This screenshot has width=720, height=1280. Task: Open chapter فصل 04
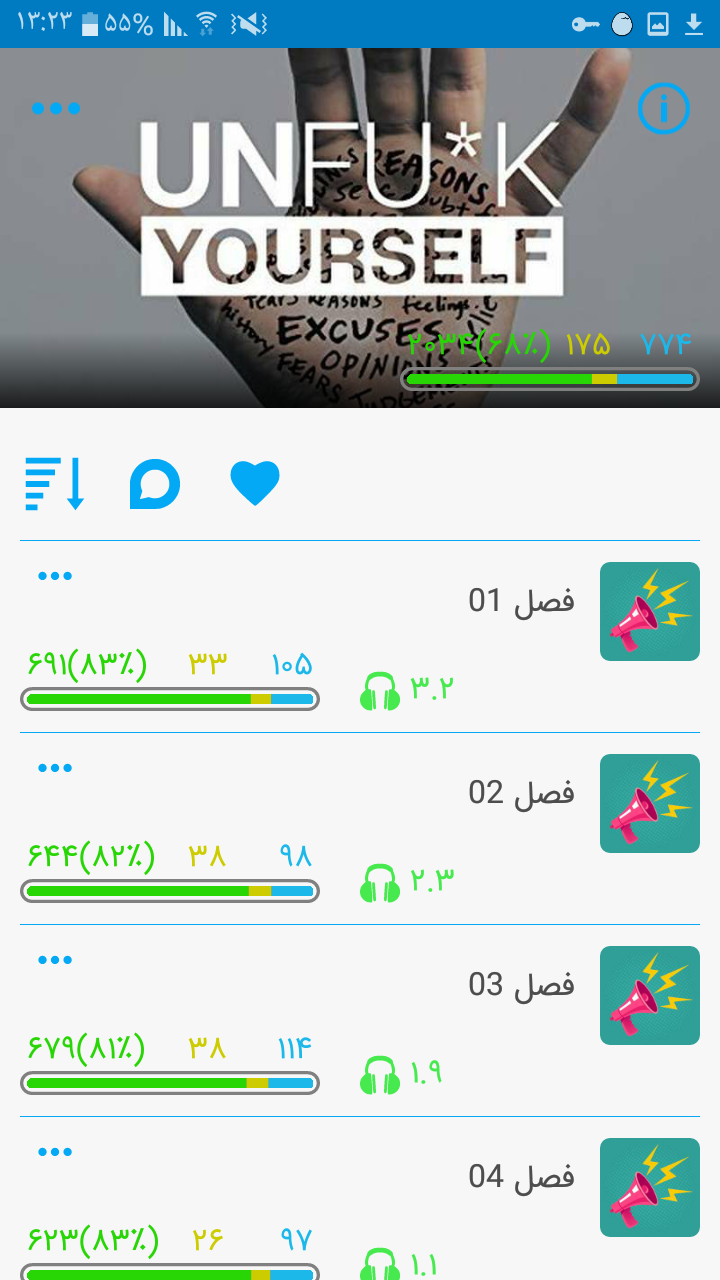pyautogui.click(x=521, y=1177)
